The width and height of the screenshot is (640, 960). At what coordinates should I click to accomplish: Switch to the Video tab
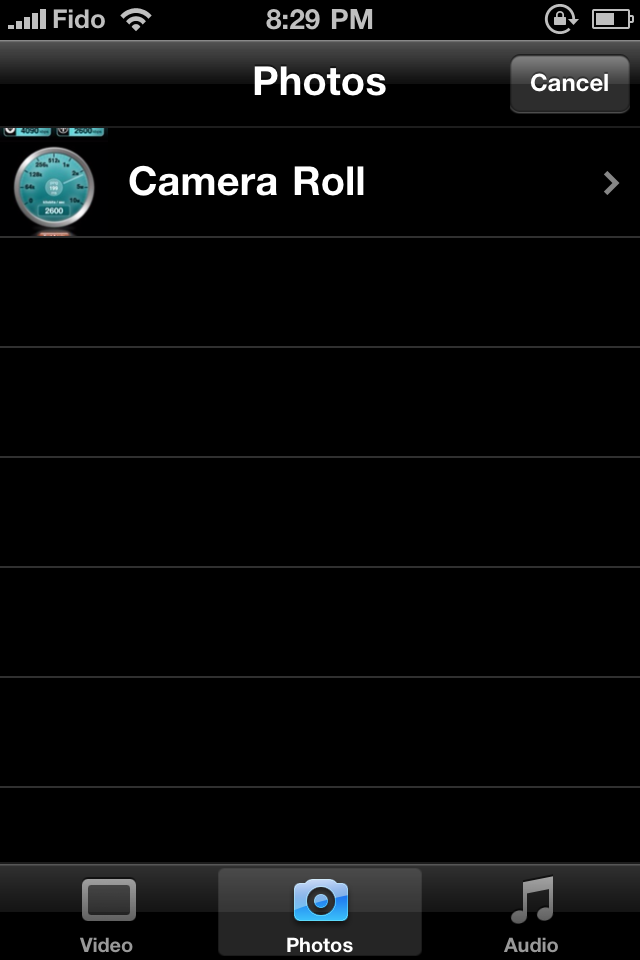[x=107, y=913]
